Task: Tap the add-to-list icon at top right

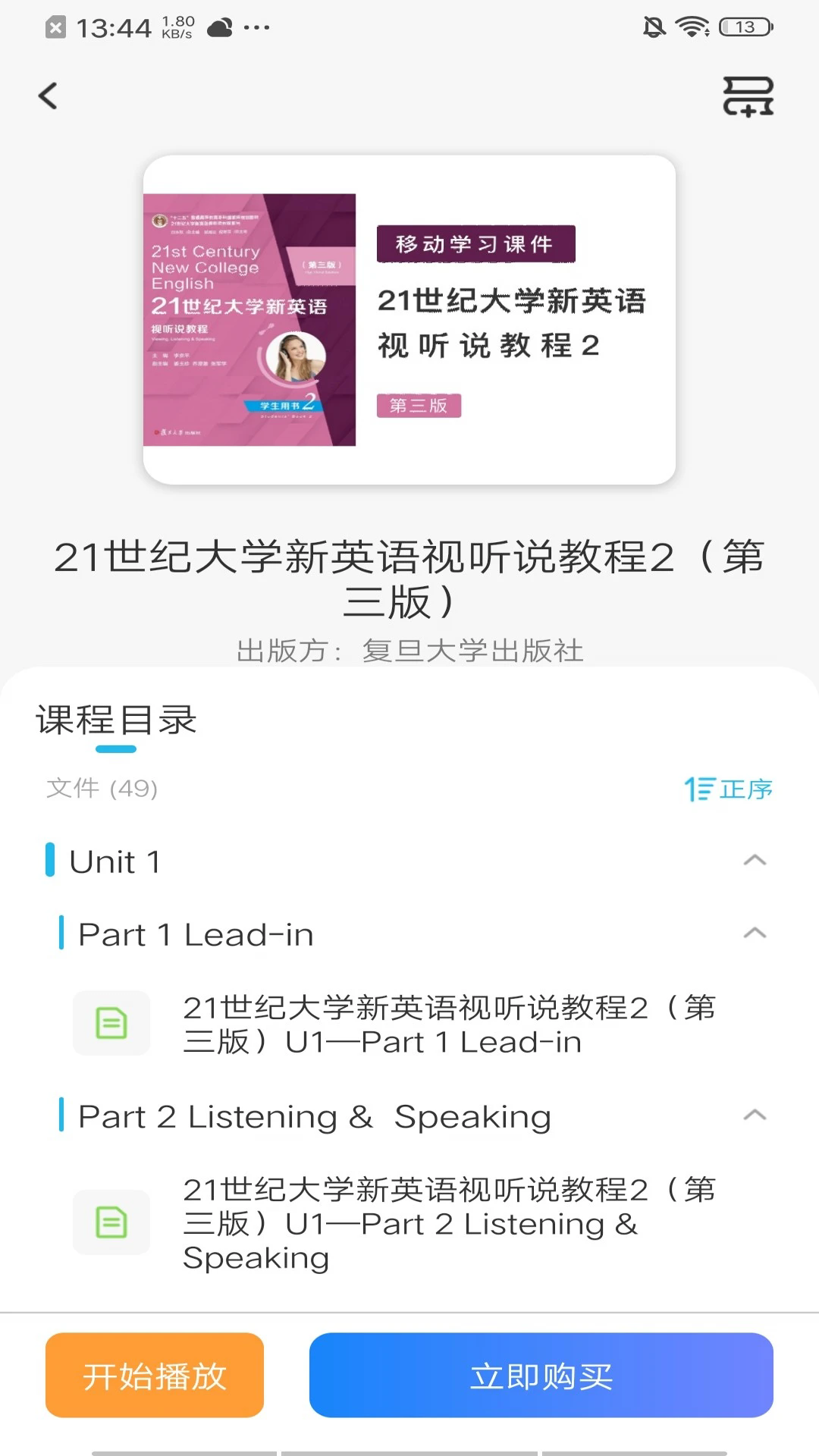Action: pyautogui.click(x=748, y=96)
